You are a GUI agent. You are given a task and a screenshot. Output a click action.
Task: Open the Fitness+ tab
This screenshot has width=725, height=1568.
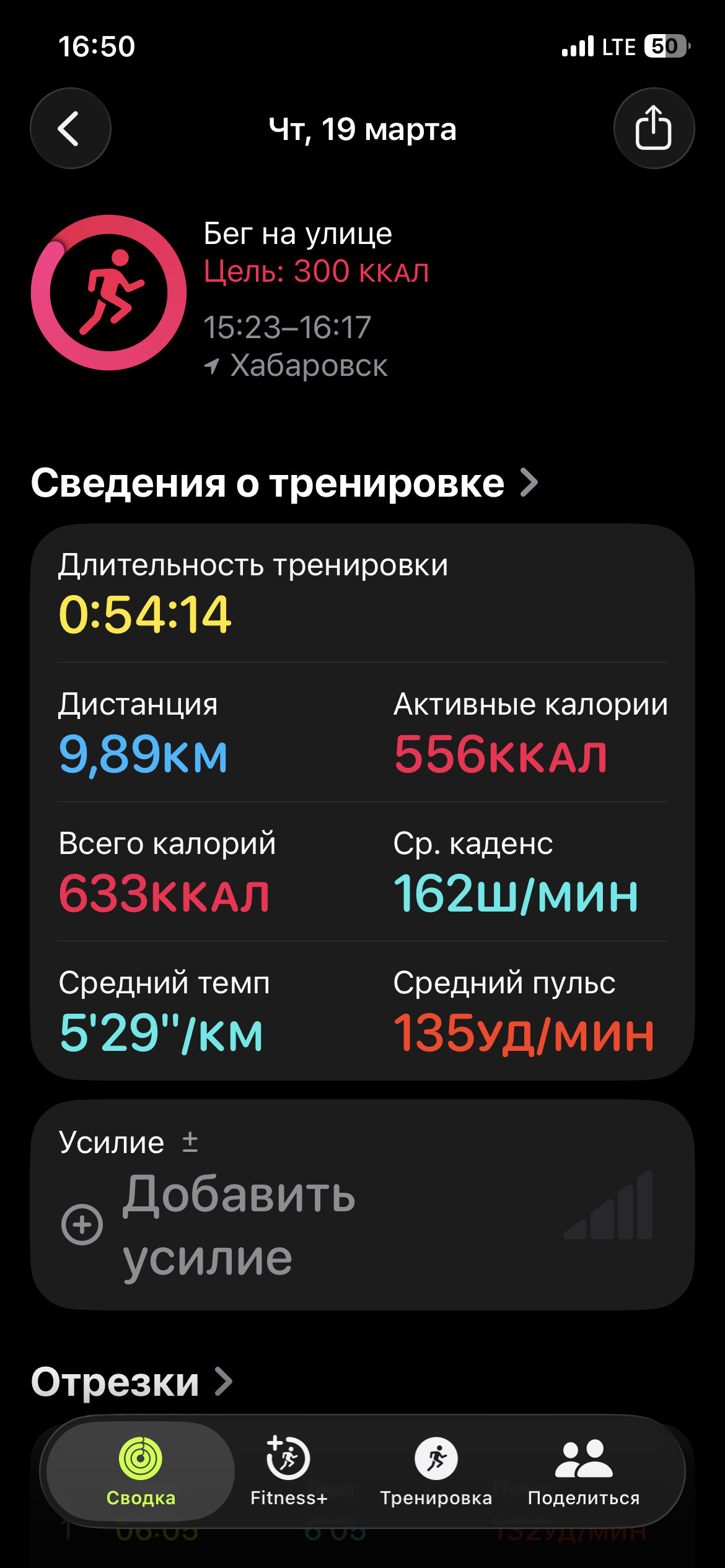(x=288, y=1471)
